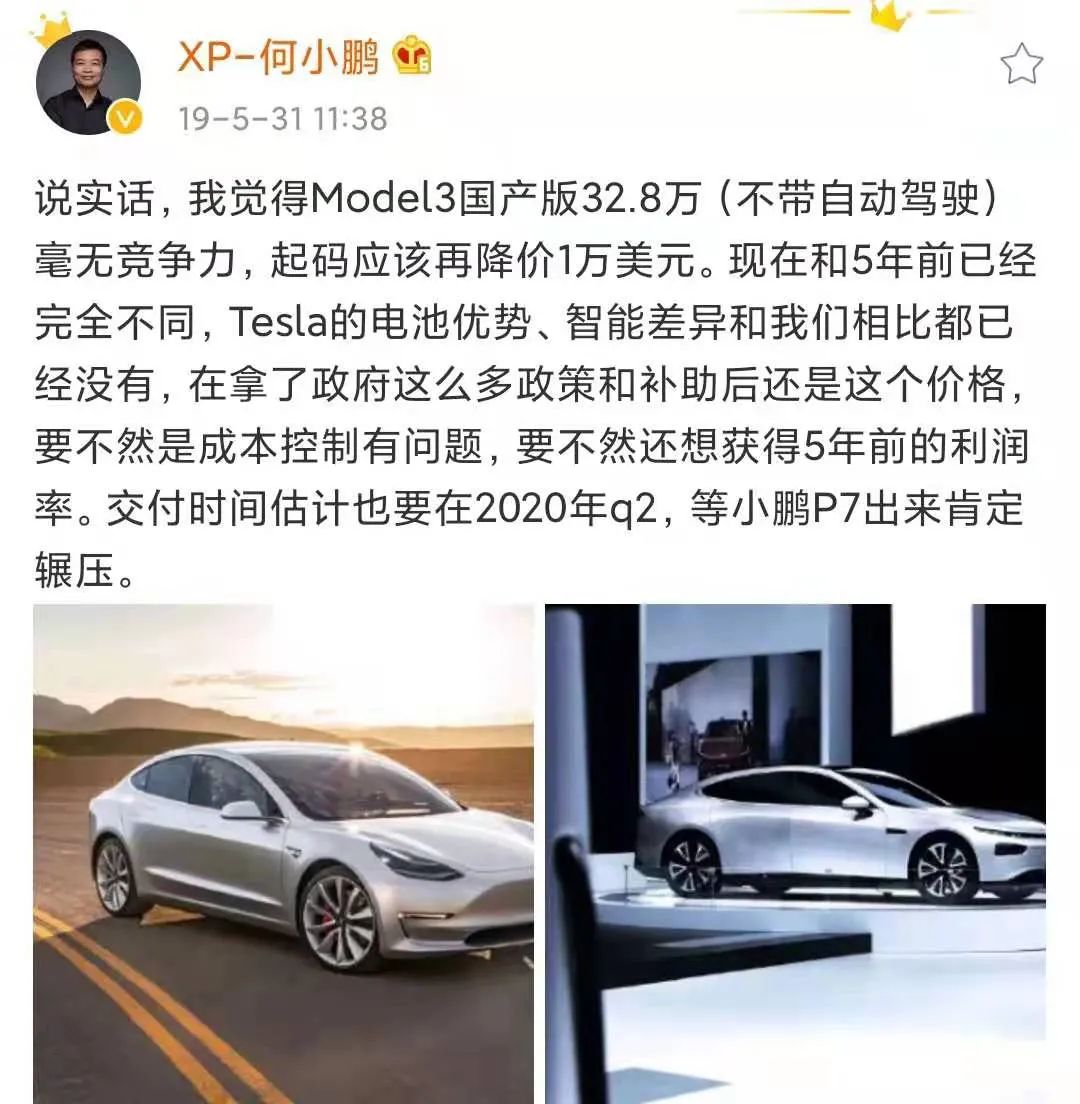Favorite this post with star icon
Viewport: 1080px width, 1104px height.
(1021, 66)
